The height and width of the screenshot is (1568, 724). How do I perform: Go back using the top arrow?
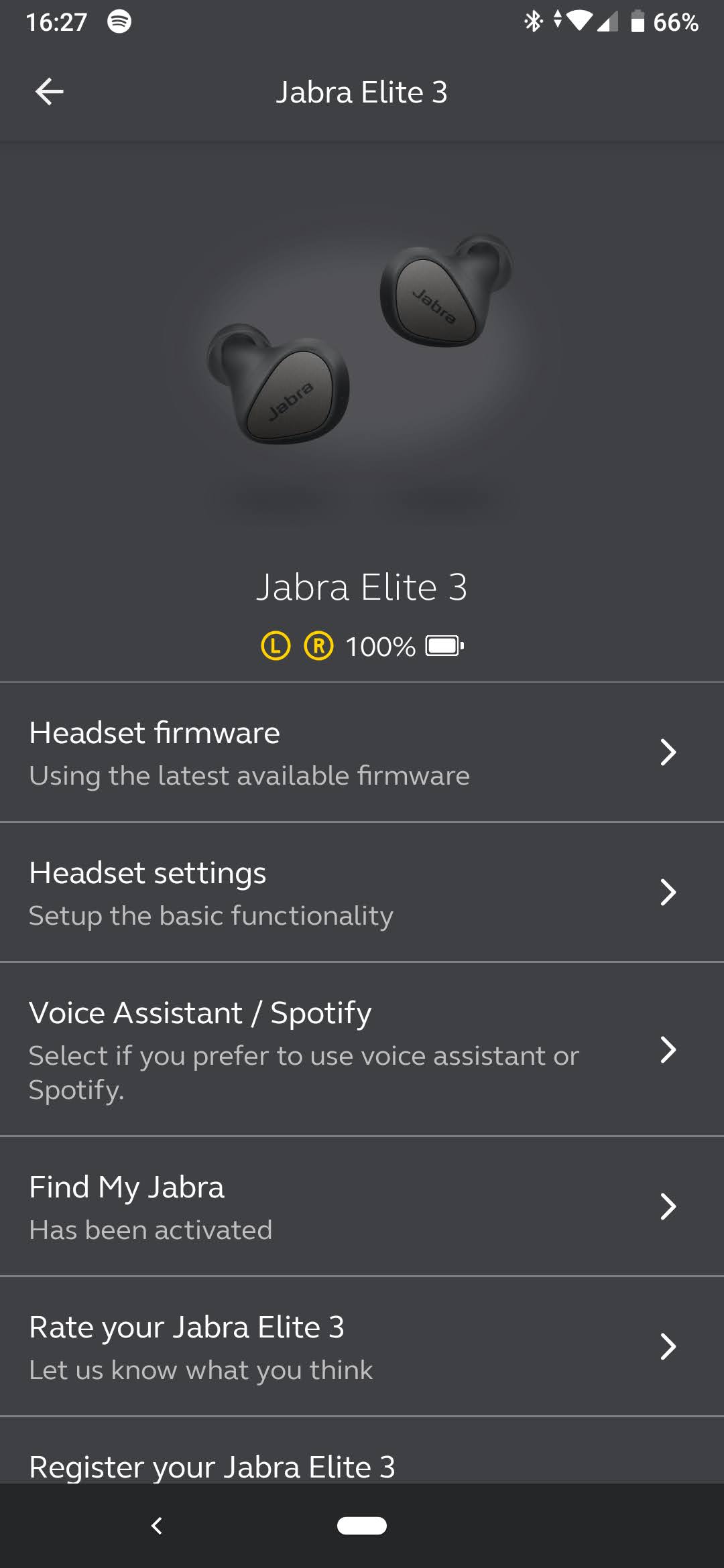(x=49, y=92)
